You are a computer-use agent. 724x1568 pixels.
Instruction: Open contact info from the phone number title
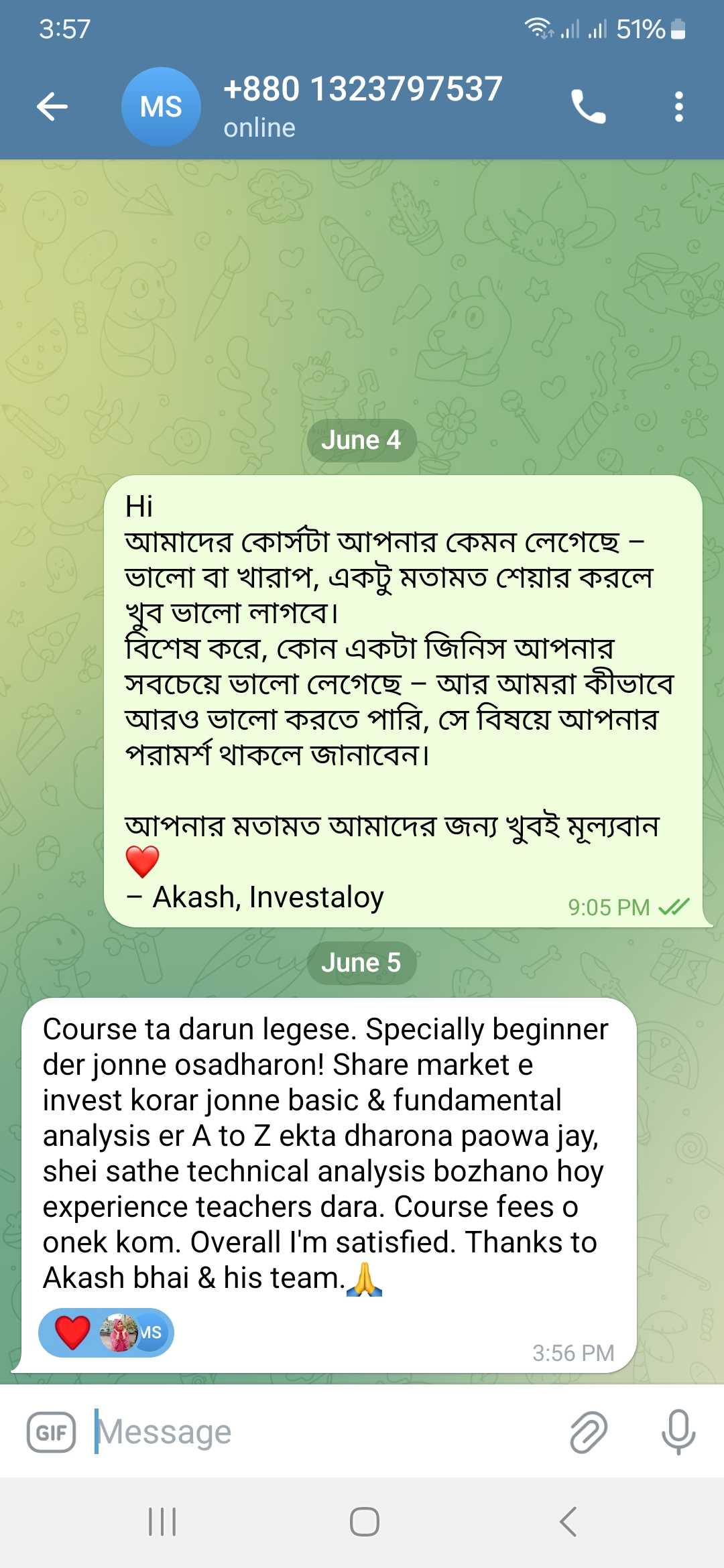click(x=363, y=90)
